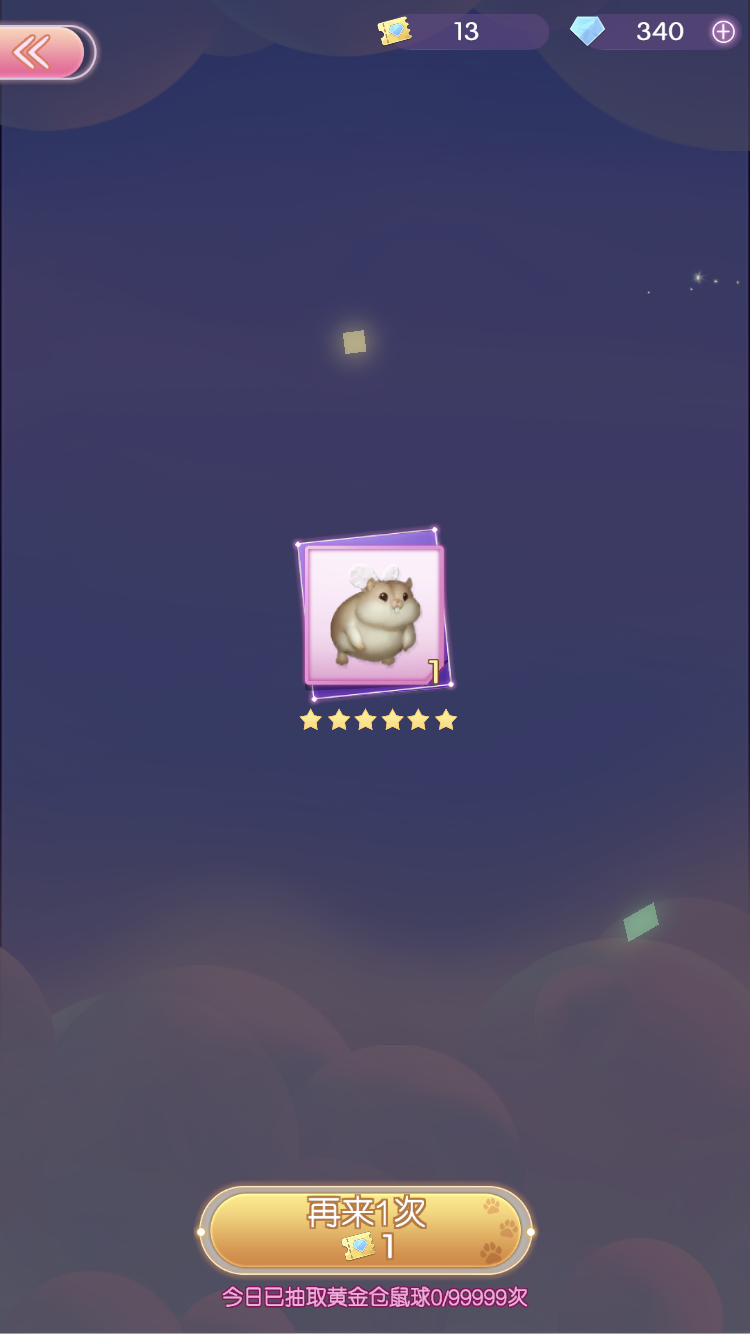Viewport: 750px width, 1334px height.
Task: Open the diamond top-up plus button
Action: click(722, 31)
